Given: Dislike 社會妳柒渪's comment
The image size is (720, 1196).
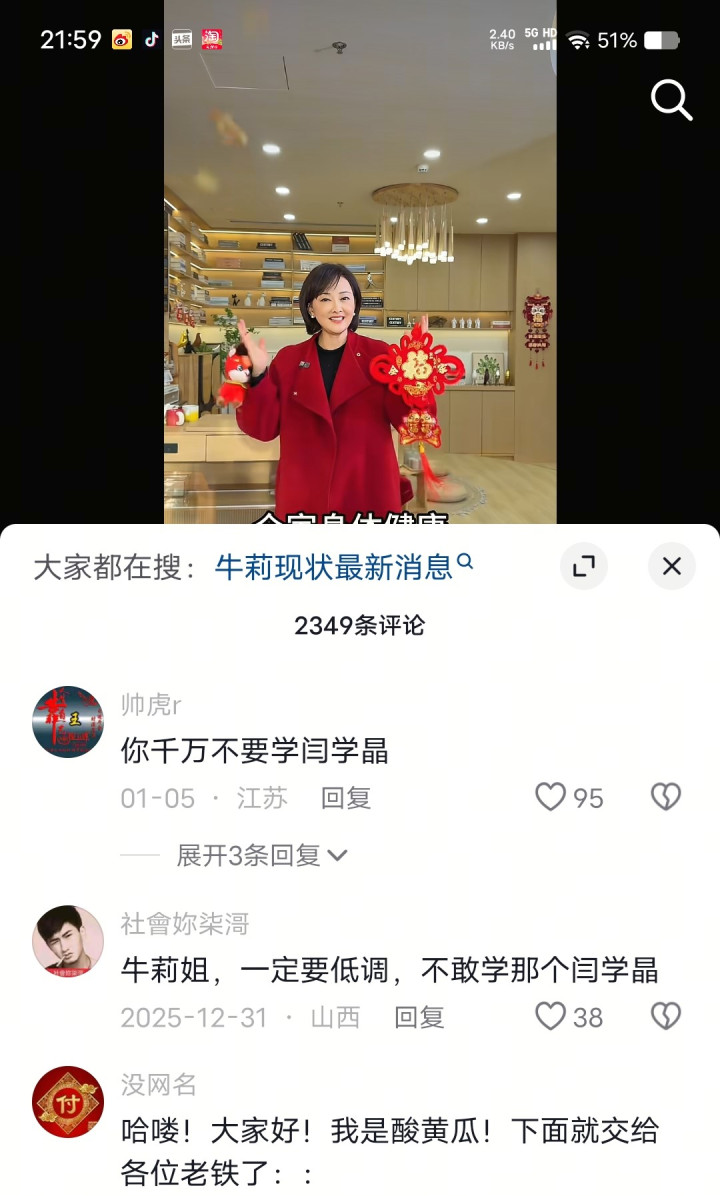Looking at the screenshot, I should (666, 1017).
